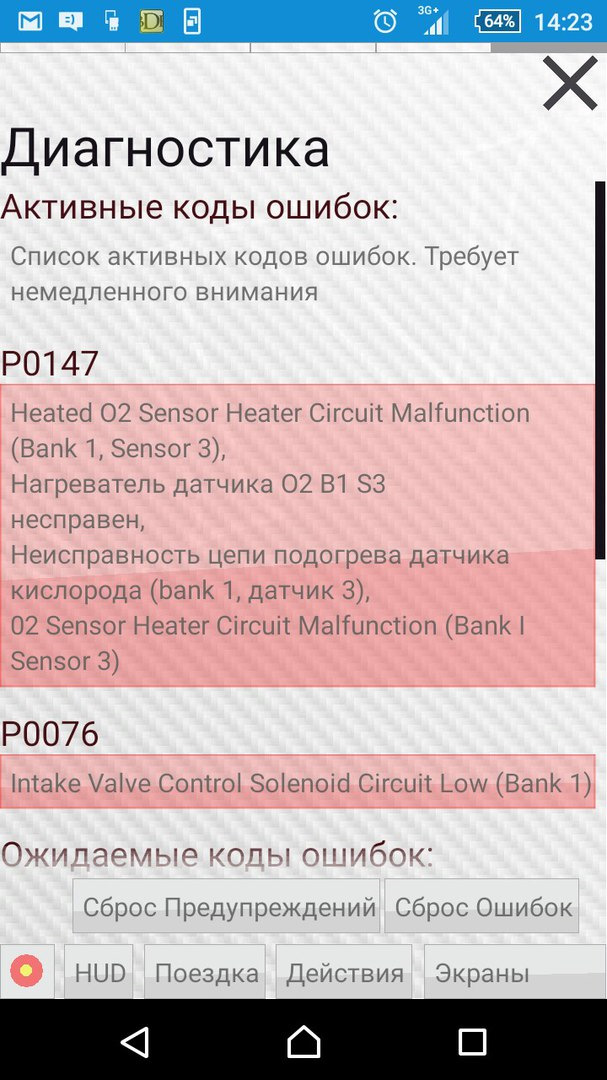
Task: Open the Поездка section
Action: coord(205,972)
